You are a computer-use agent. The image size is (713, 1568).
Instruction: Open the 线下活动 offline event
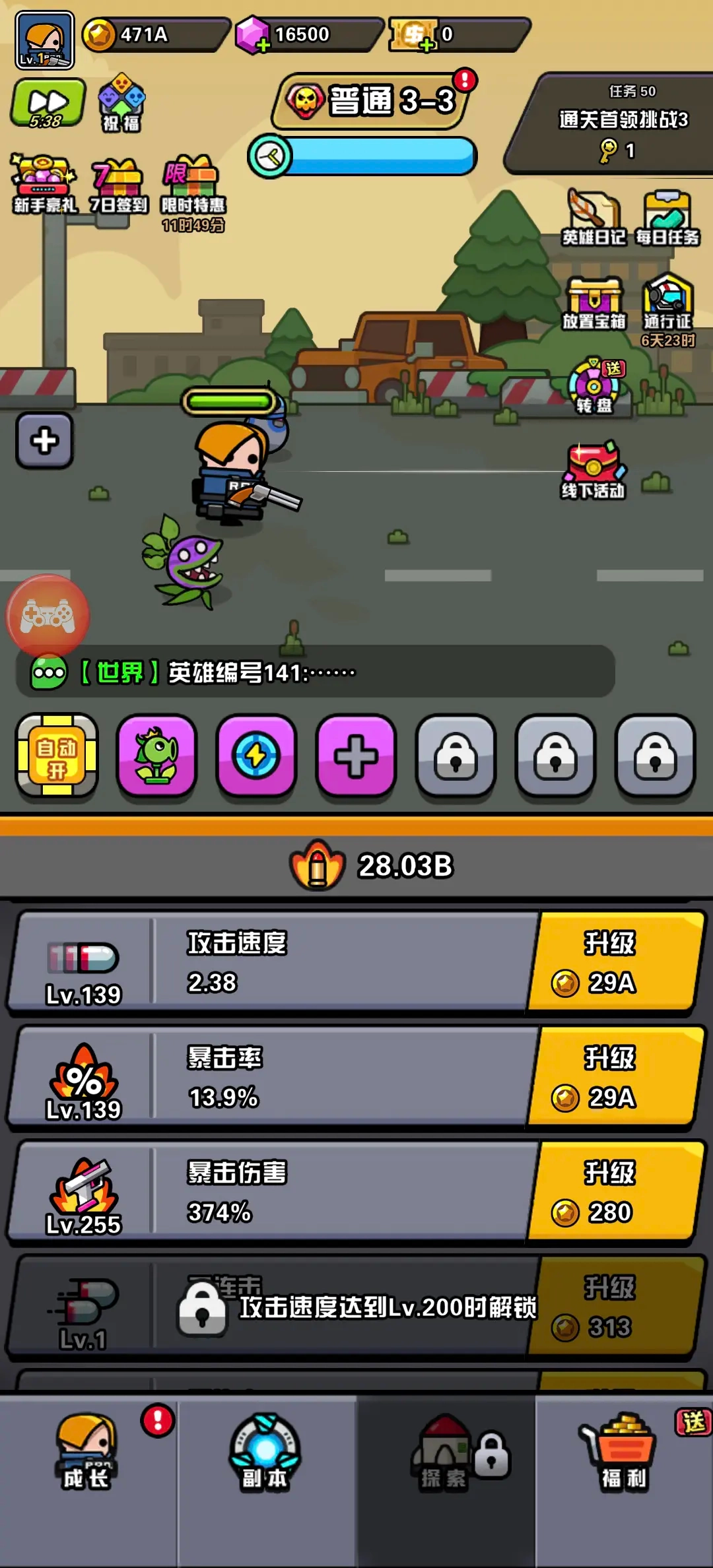pyautogui.click(x=593, y=470)
